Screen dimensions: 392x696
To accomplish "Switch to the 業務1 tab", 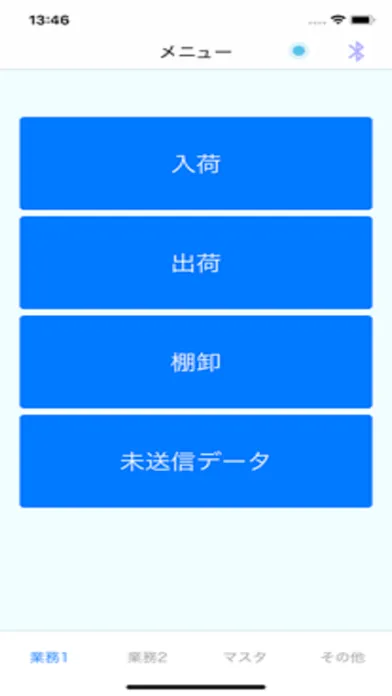I will tap(49, 657).
